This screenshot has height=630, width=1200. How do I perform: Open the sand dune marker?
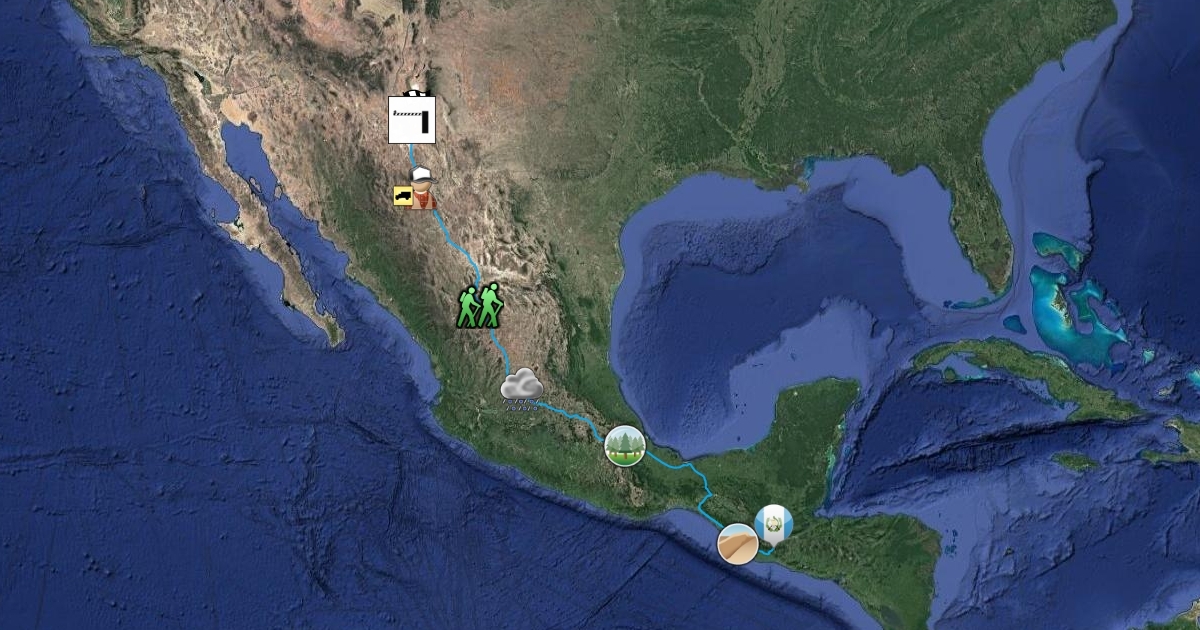click(x=738, y=544)
